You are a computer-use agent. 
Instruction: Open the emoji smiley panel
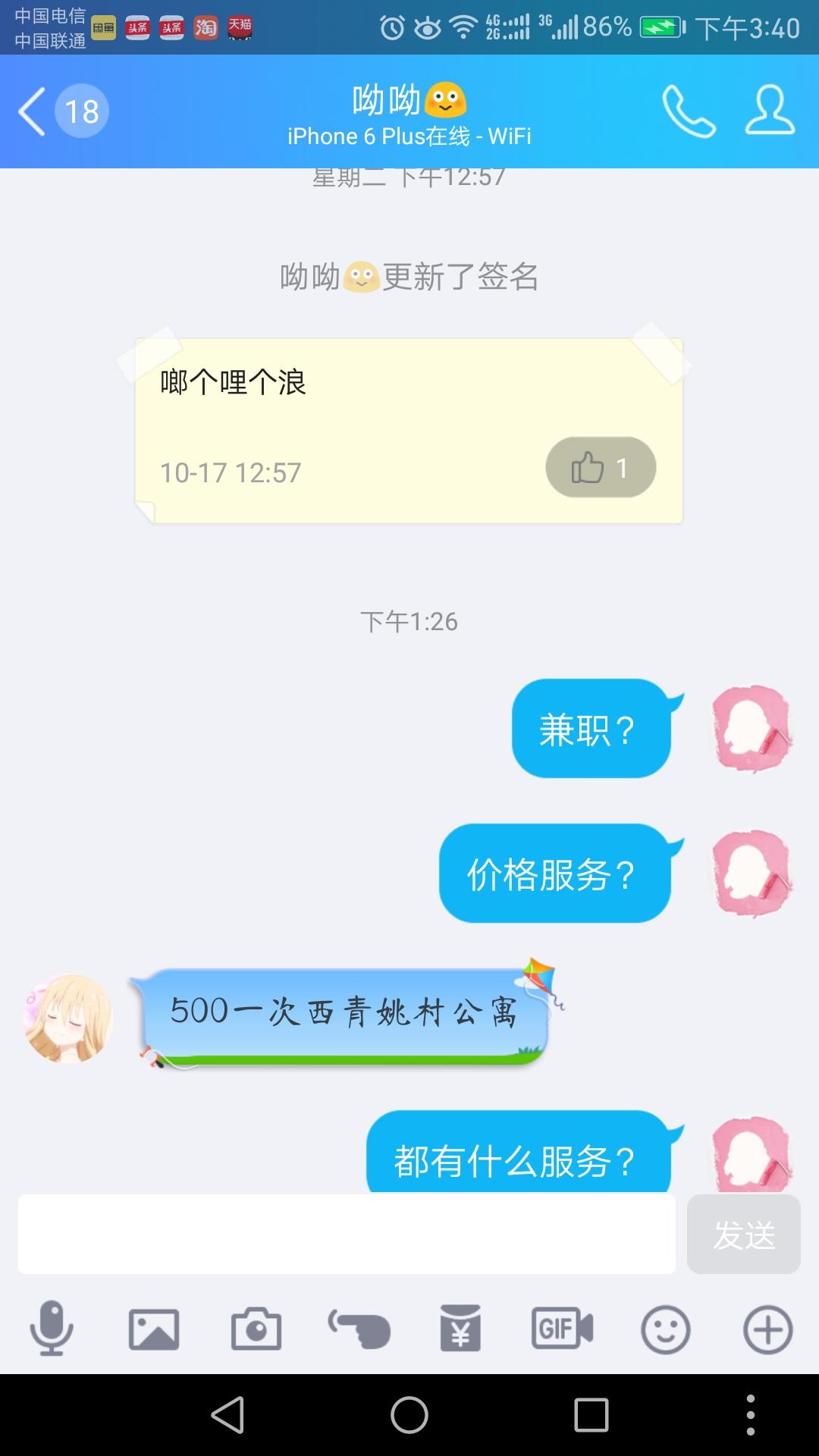tap(665, 1329)
